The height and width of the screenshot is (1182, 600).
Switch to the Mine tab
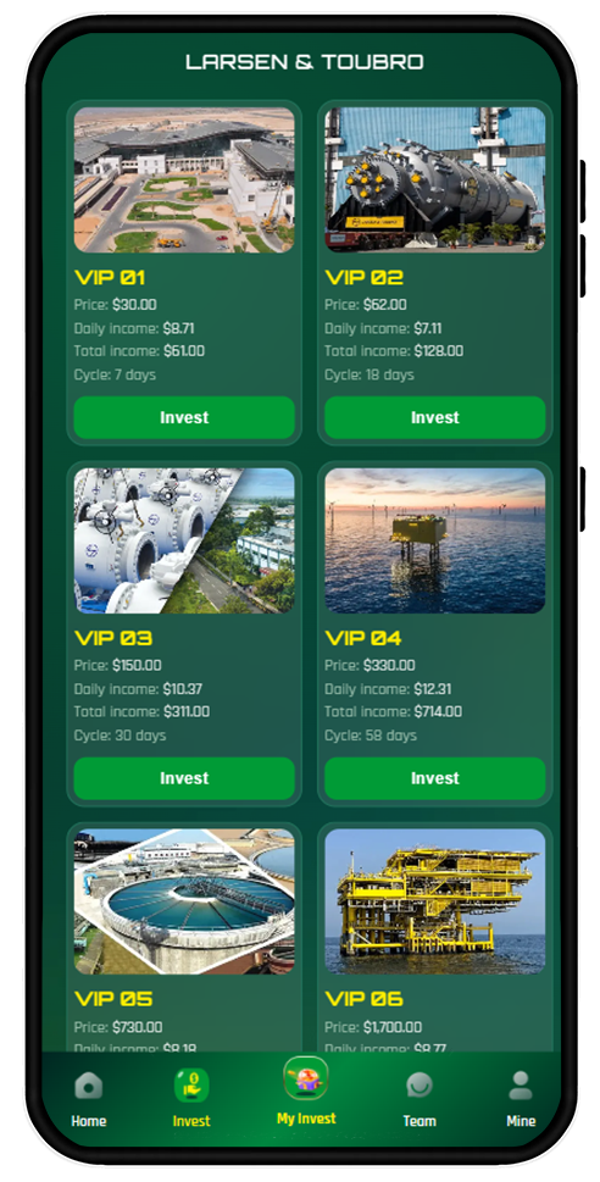520,1098
